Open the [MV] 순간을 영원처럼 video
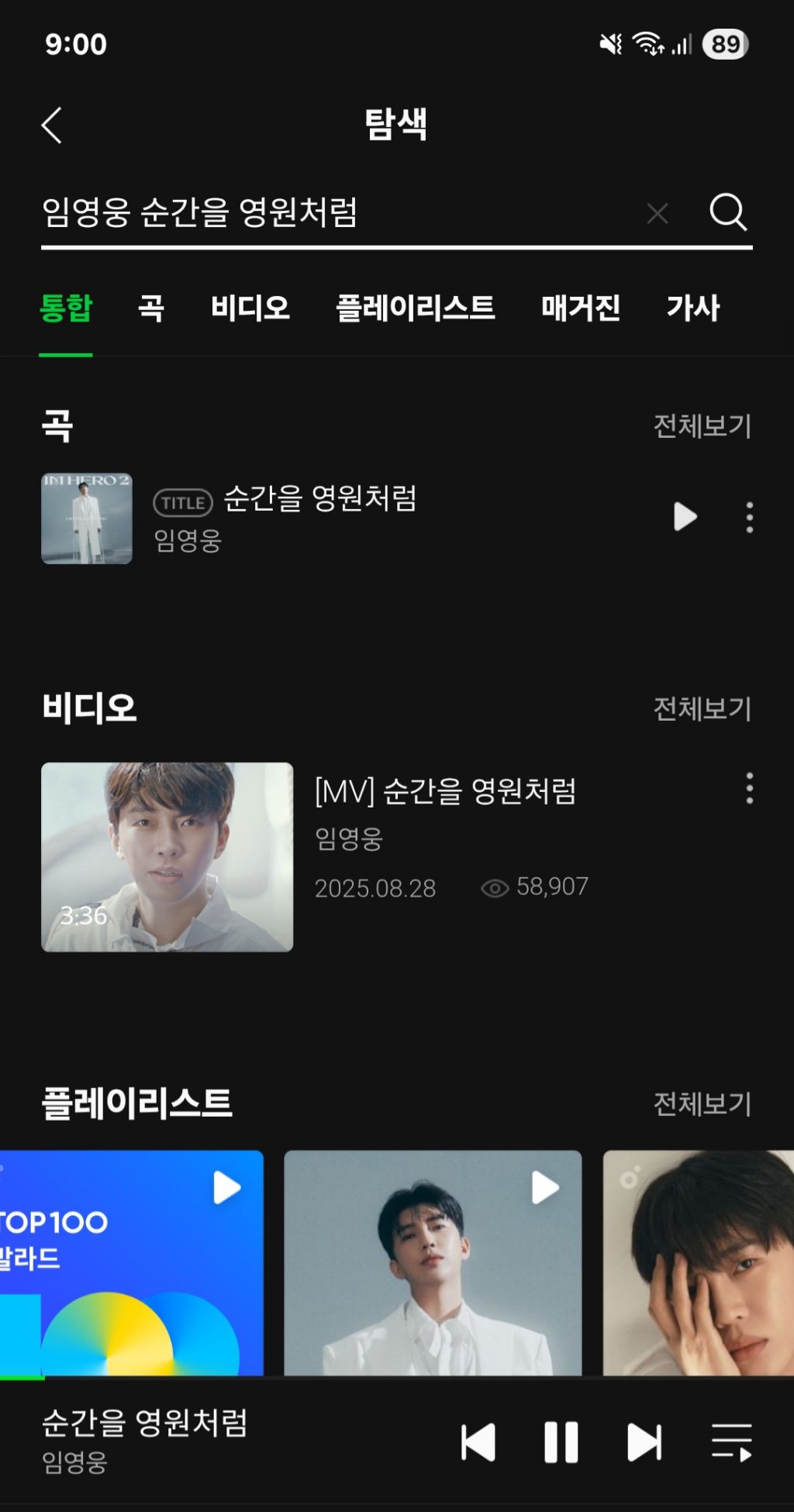Screen dimensions: 794x1512 pyautogui.click(x=167, y=856)
